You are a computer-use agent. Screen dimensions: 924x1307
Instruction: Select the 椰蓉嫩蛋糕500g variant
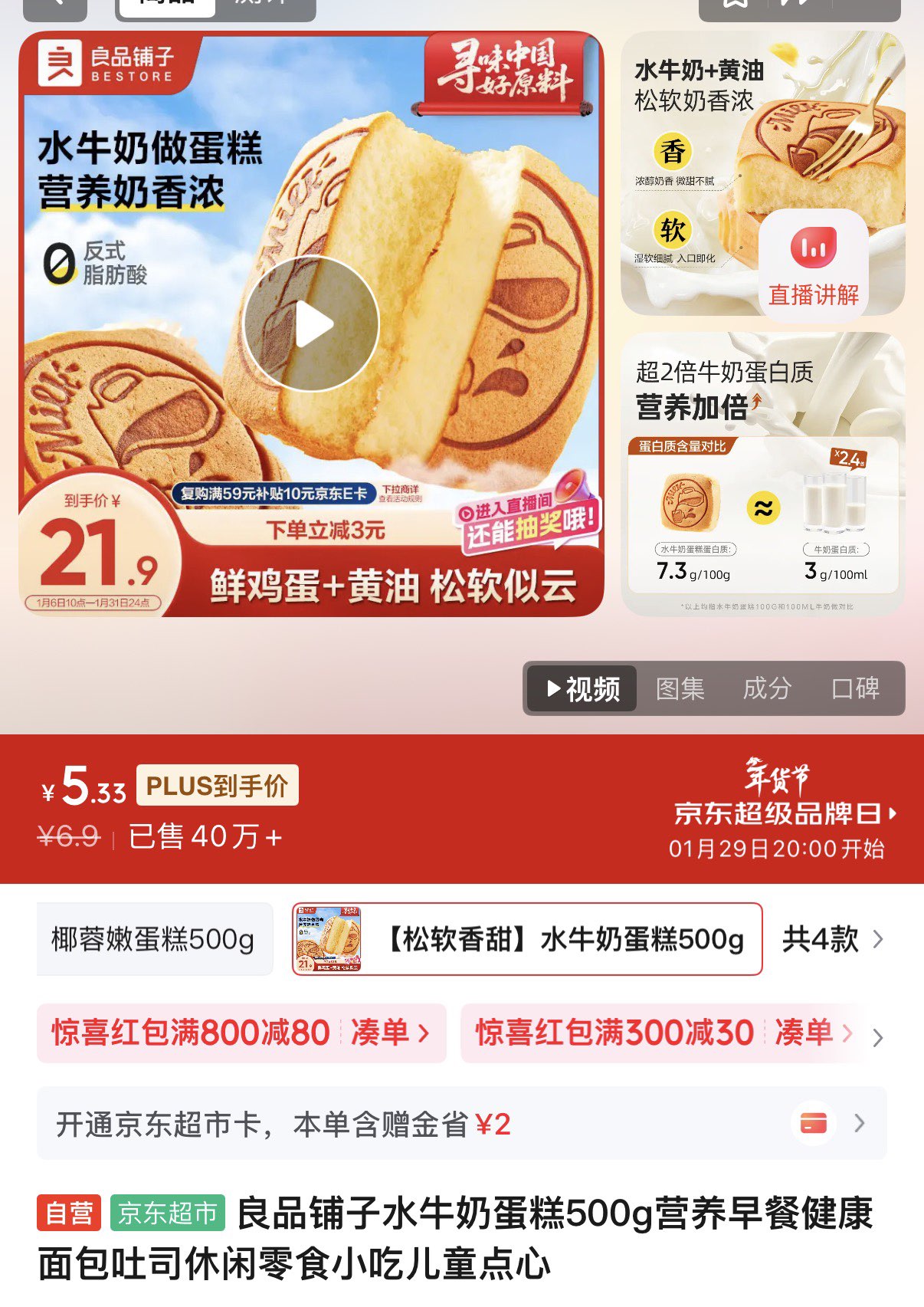click(x=153, y=939)
